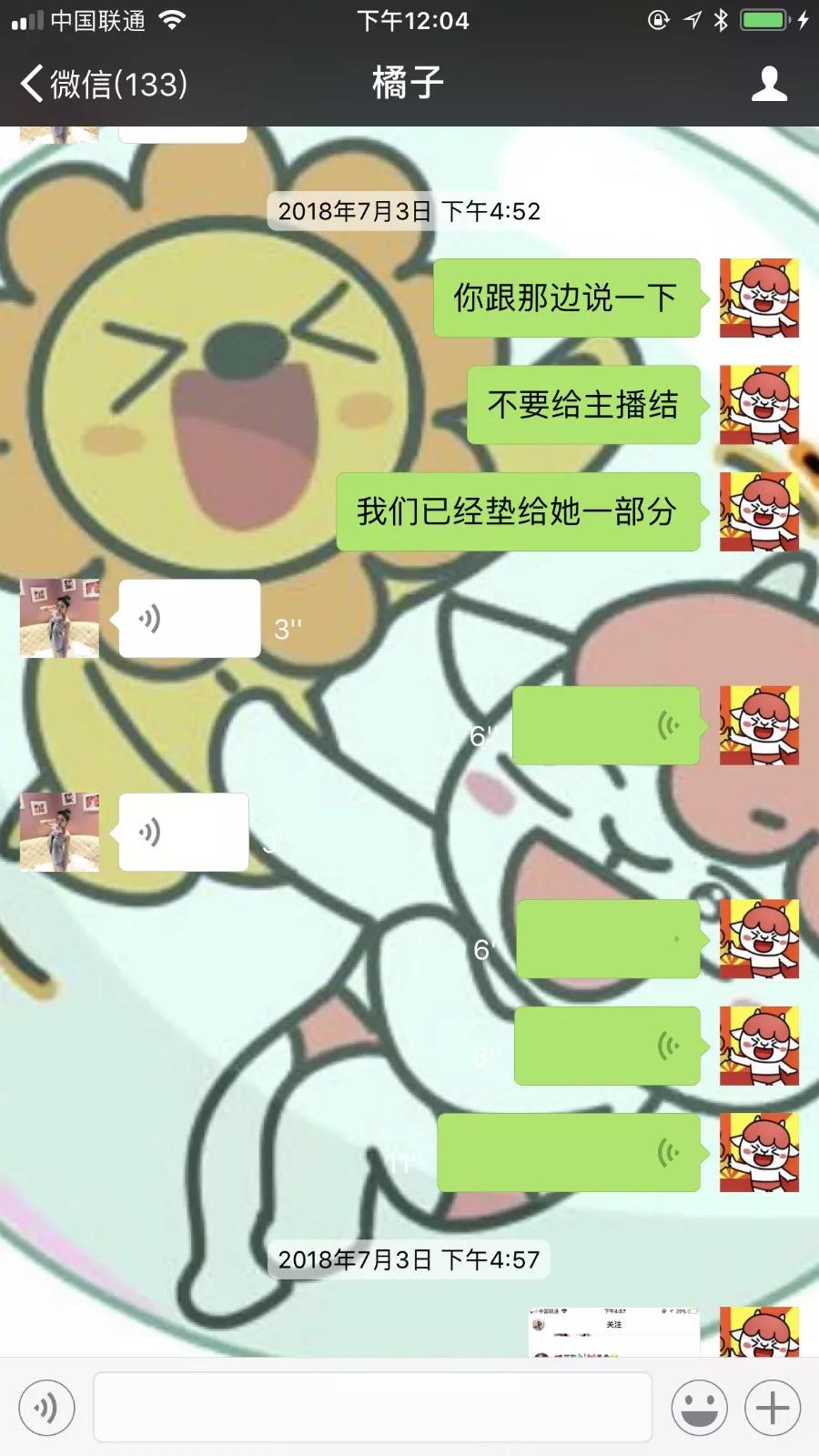Image resolution: width=819 pixels, height=1456 pixels.
Task: Go back to the WeChat chat list
Action: [x=102, y=84]
